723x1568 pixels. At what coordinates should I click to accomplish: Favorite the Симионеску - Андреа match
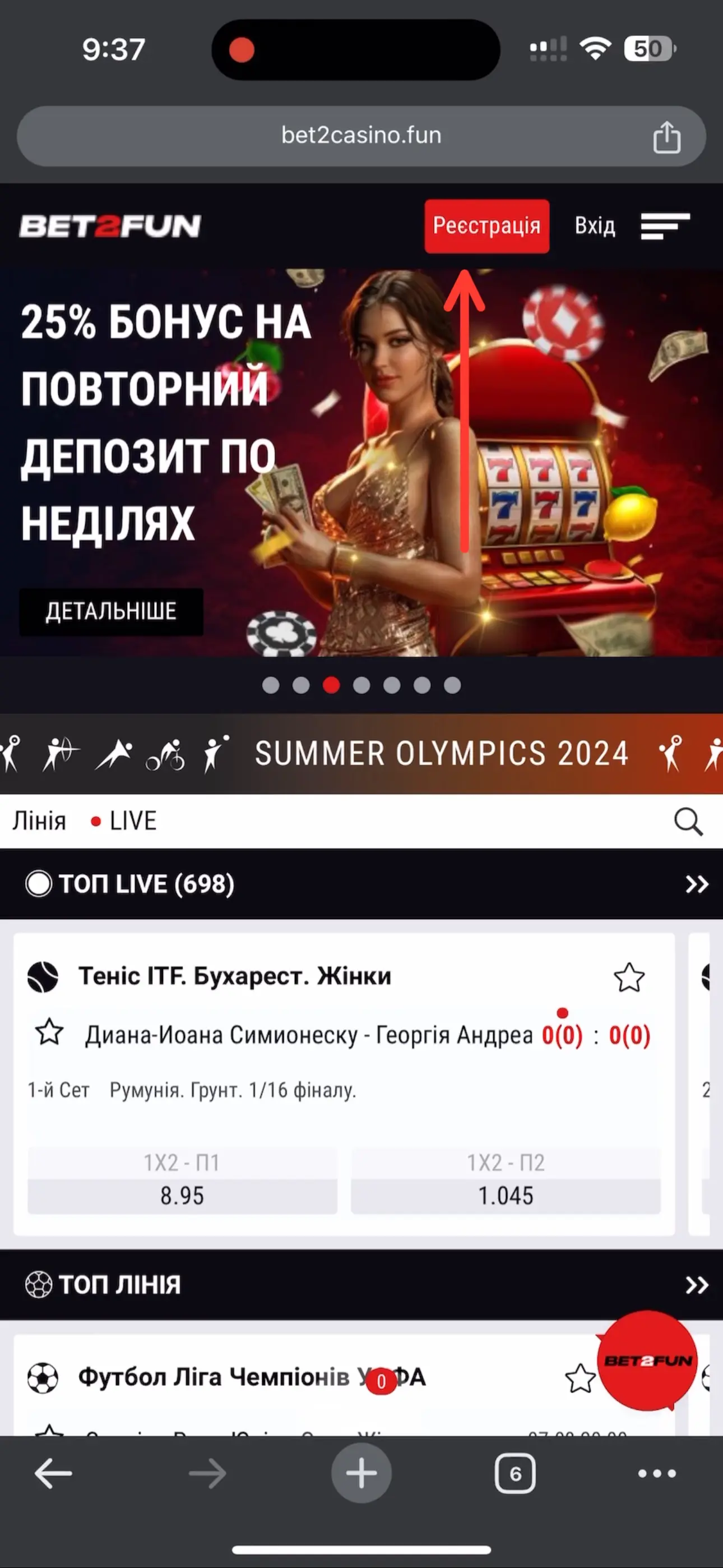point(49,1032)
